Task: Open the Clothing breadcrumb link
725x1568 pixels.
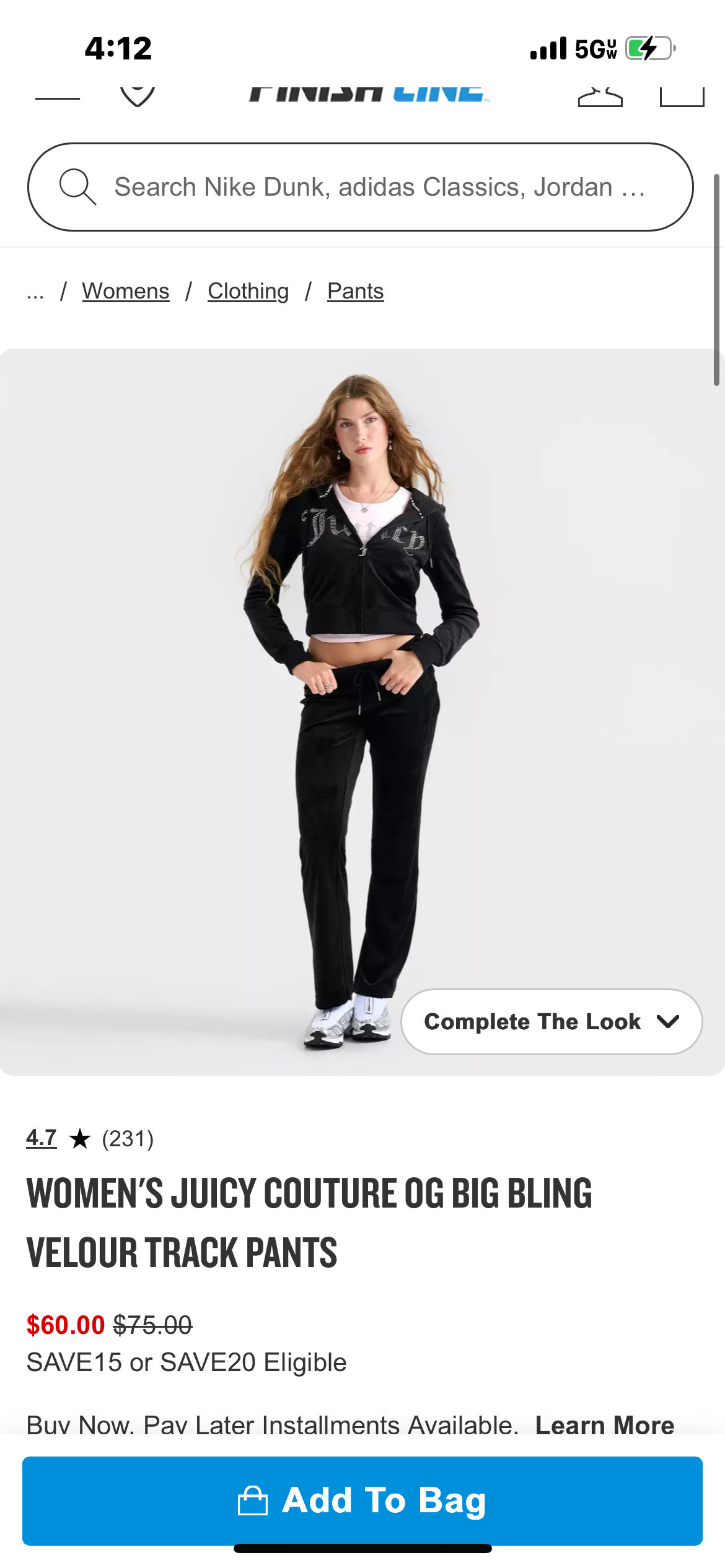Action: (248, 291)
